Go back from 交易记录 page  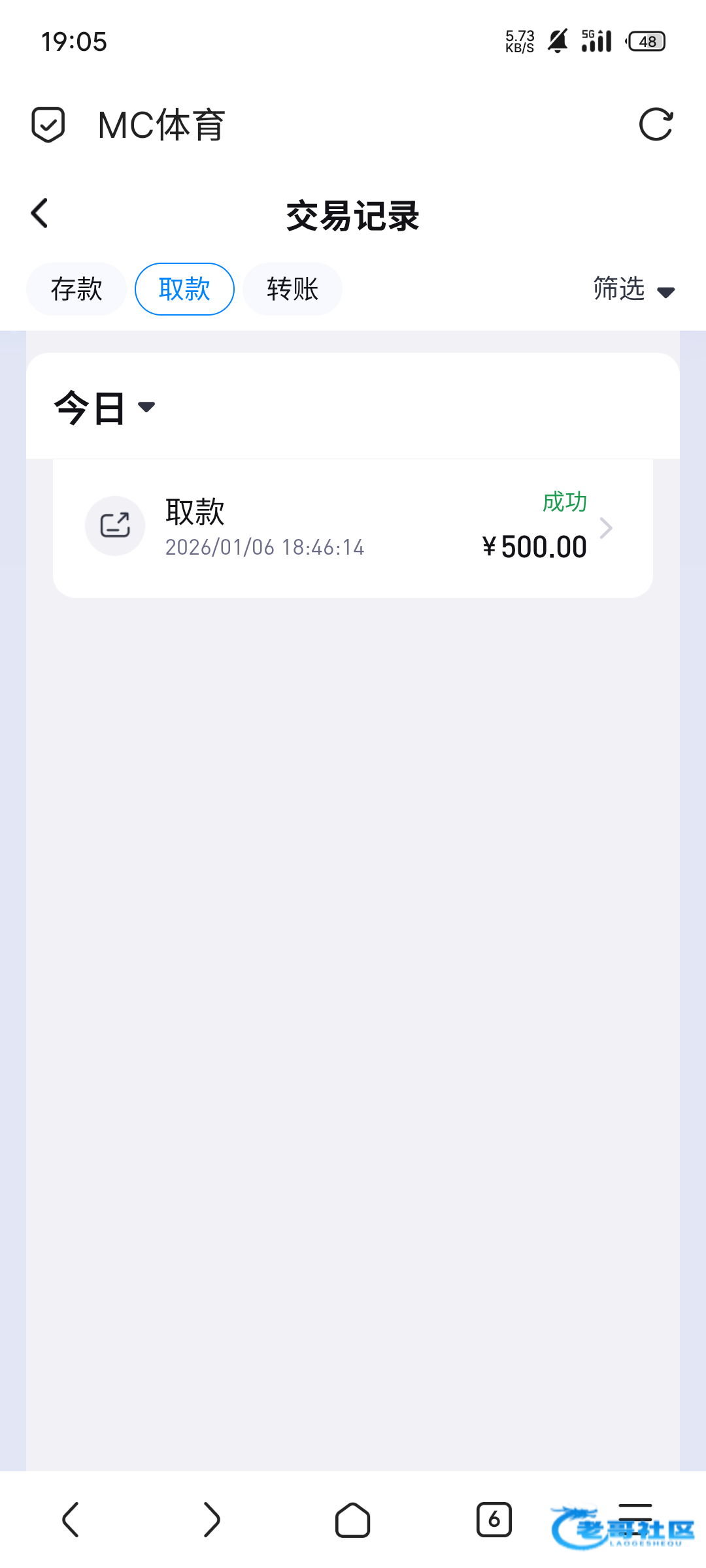[x=40, y=214]
